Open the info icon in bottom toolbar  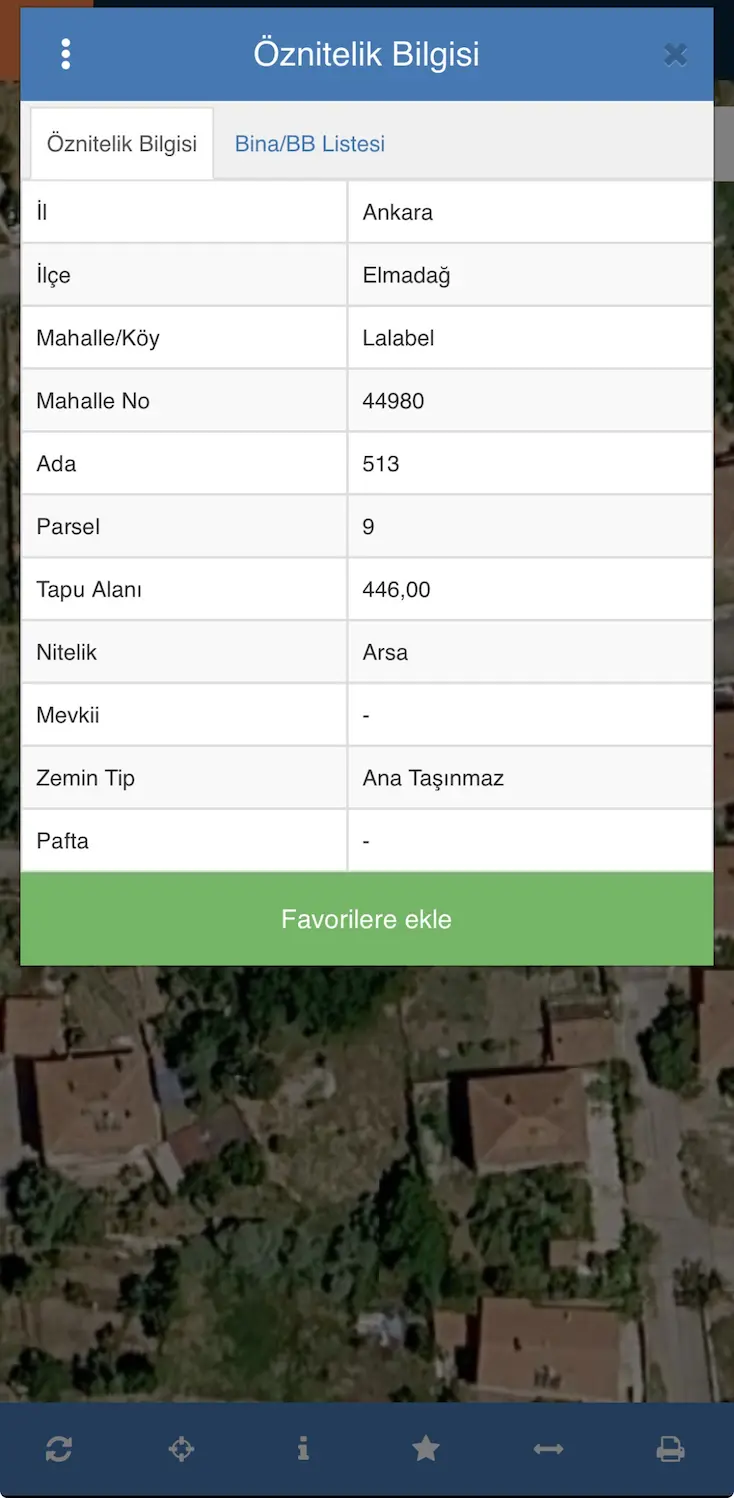pyautogui.click(x=303, y=1448)
